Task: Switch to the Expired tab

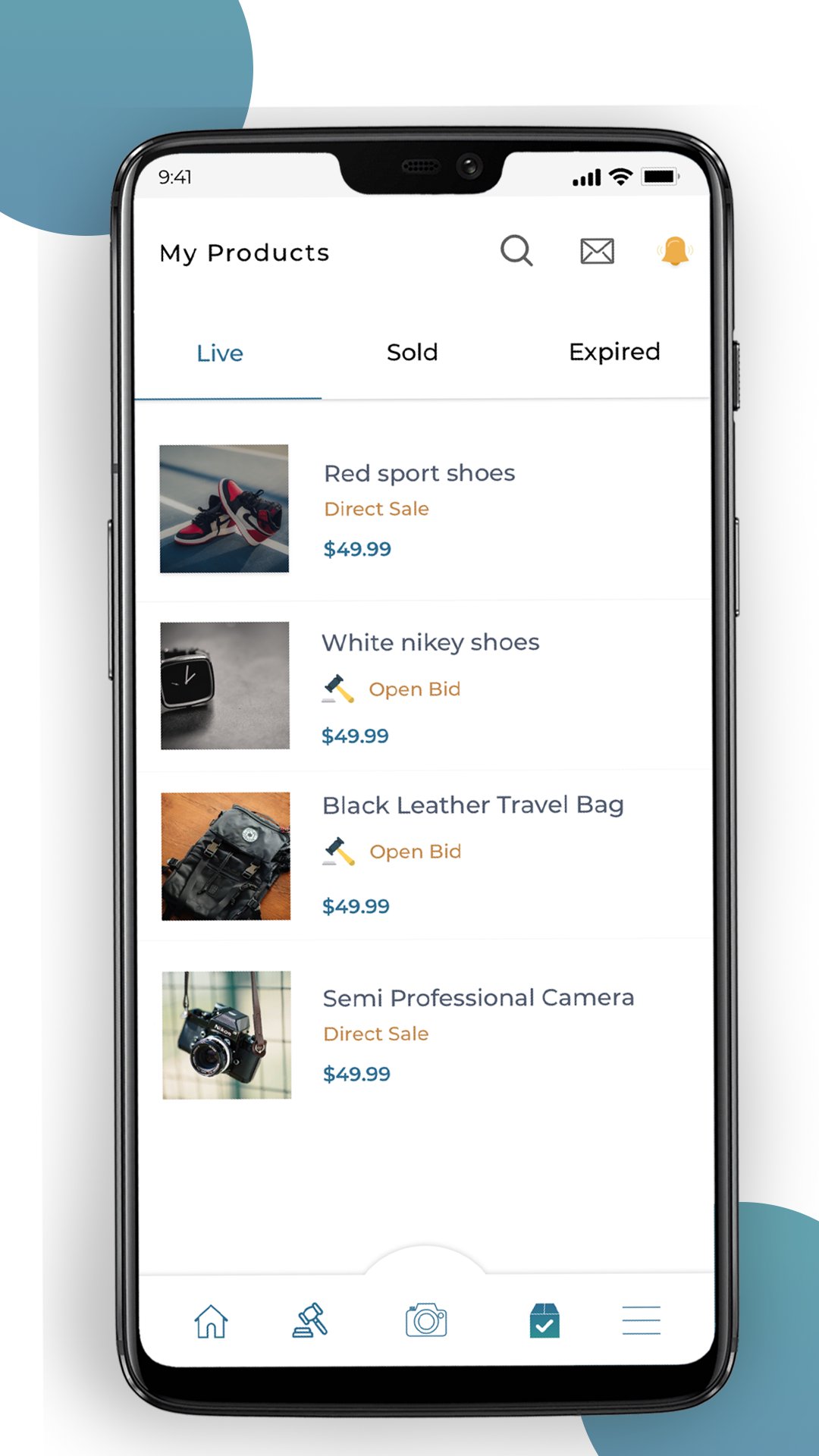Action: coord(614,352)
